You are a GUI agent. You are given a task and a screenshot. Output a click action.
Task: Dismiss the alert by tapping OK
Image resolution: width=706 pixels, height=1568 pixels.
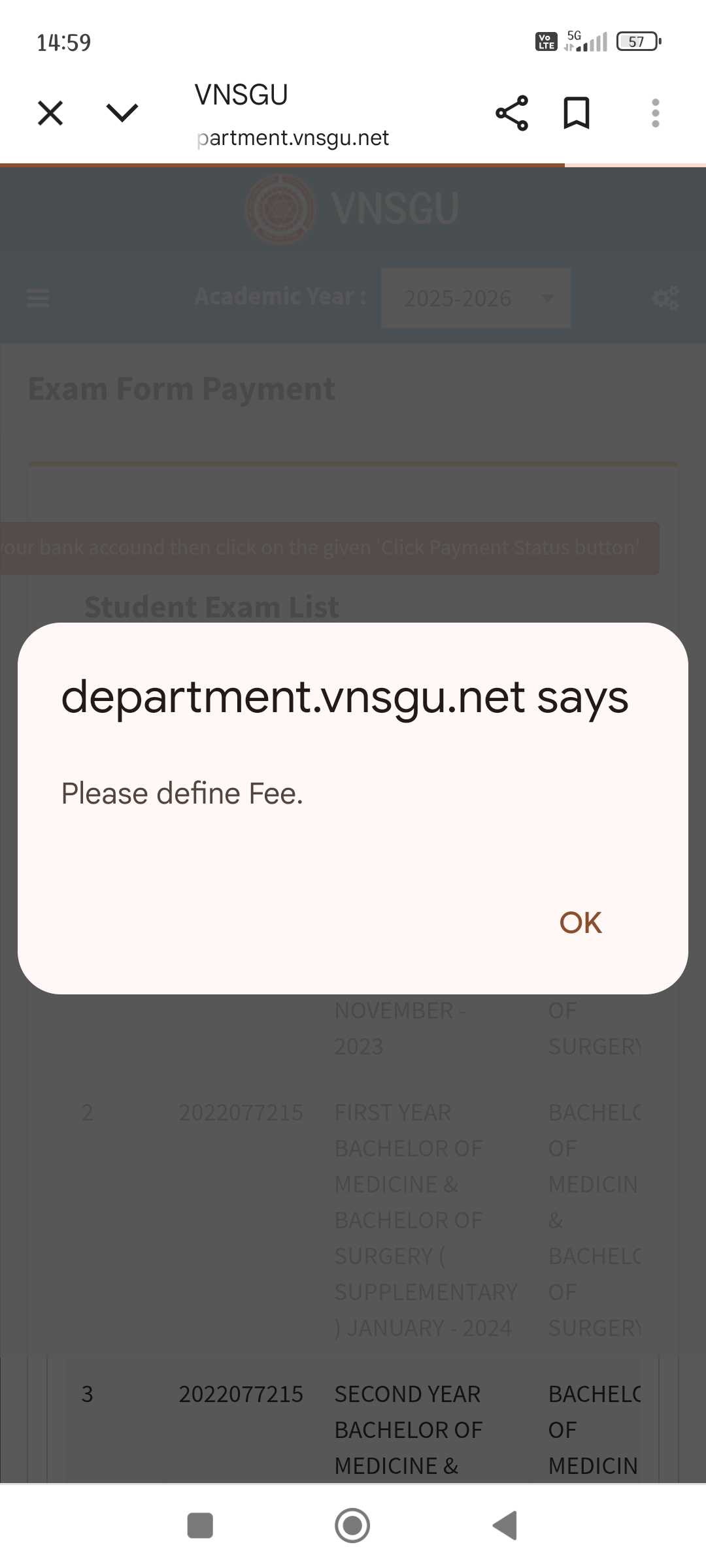click(580, 923)
